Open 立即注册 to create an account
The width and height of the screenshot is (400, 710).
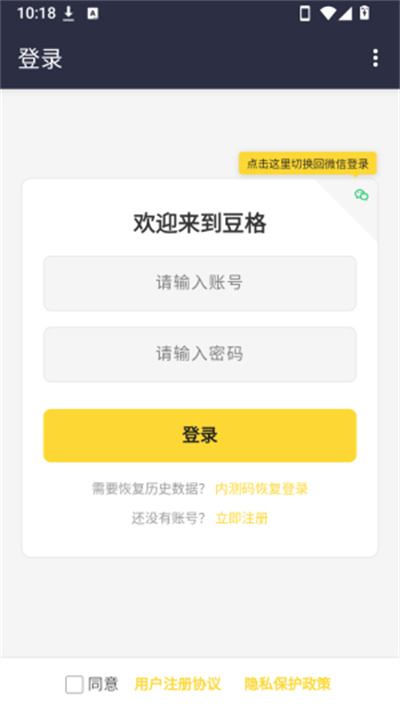[x=241, y=518]
